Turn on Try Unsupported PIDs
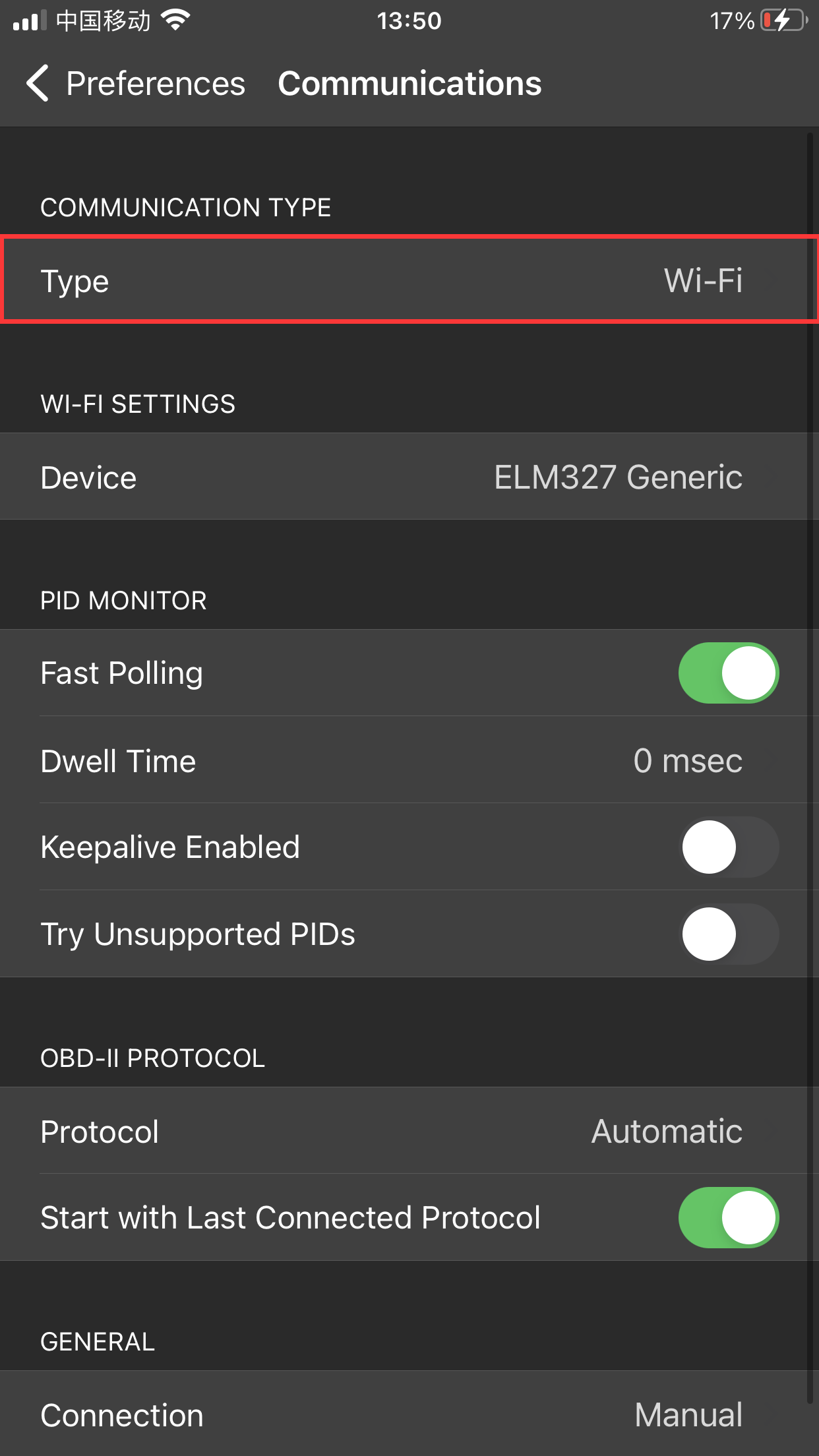Screen dimensions: 819x1456 pos(729,934)
